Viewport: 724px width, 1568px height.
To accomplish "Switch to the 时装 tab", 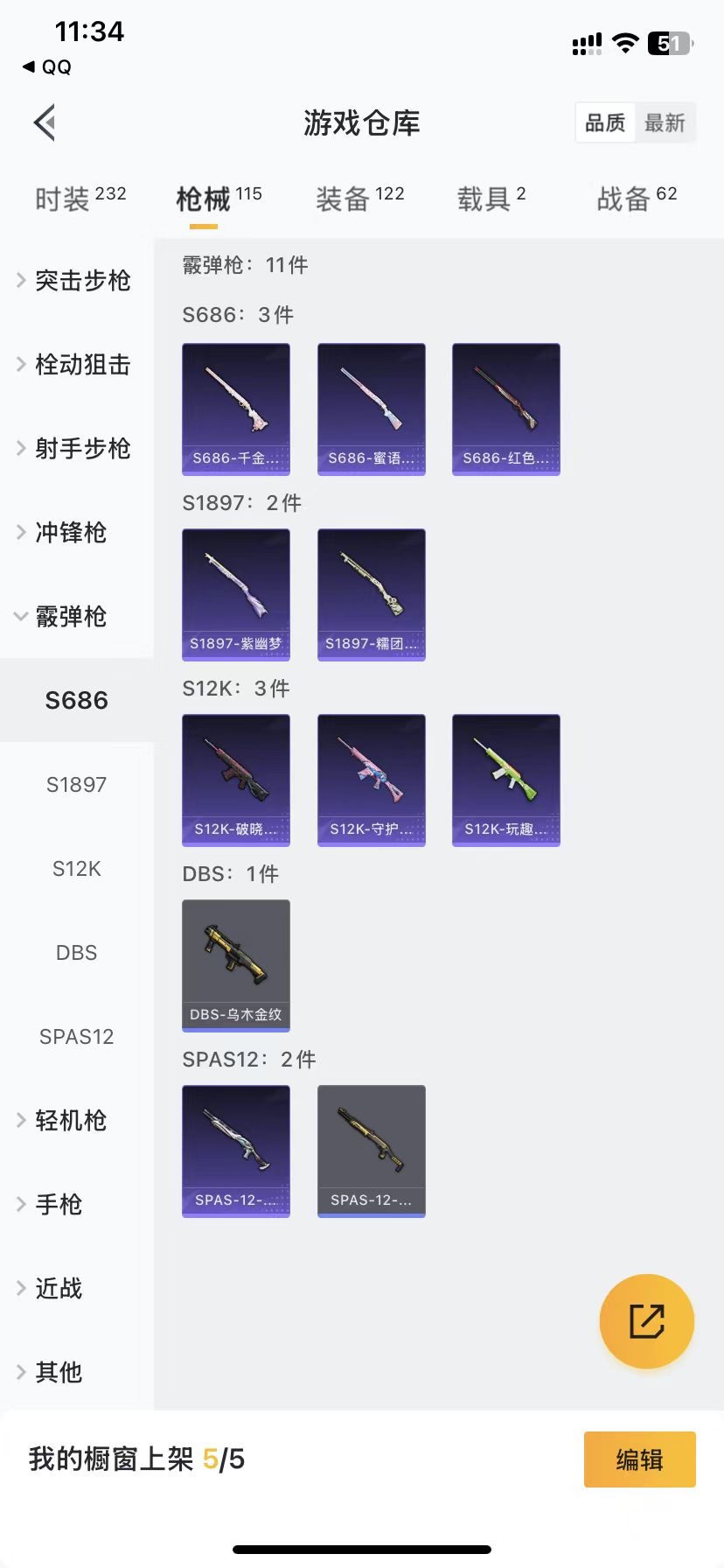I will (x=80, y=199).
